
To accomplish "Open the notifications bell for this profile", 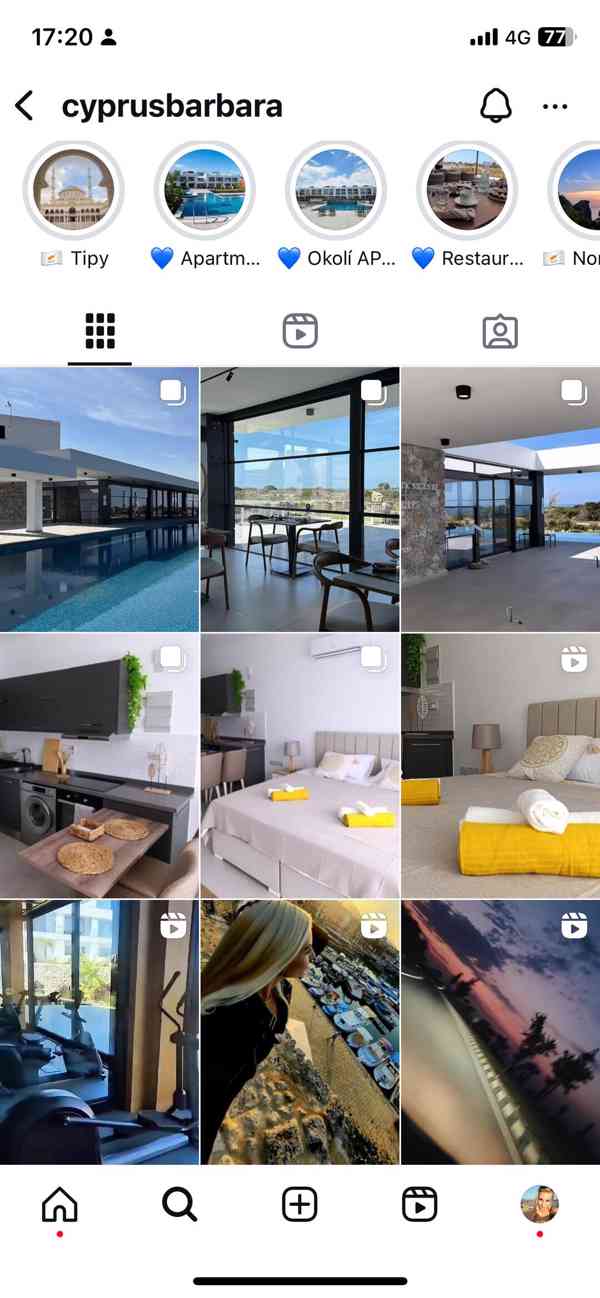I will pyautogui.click(x=495, y=106).
